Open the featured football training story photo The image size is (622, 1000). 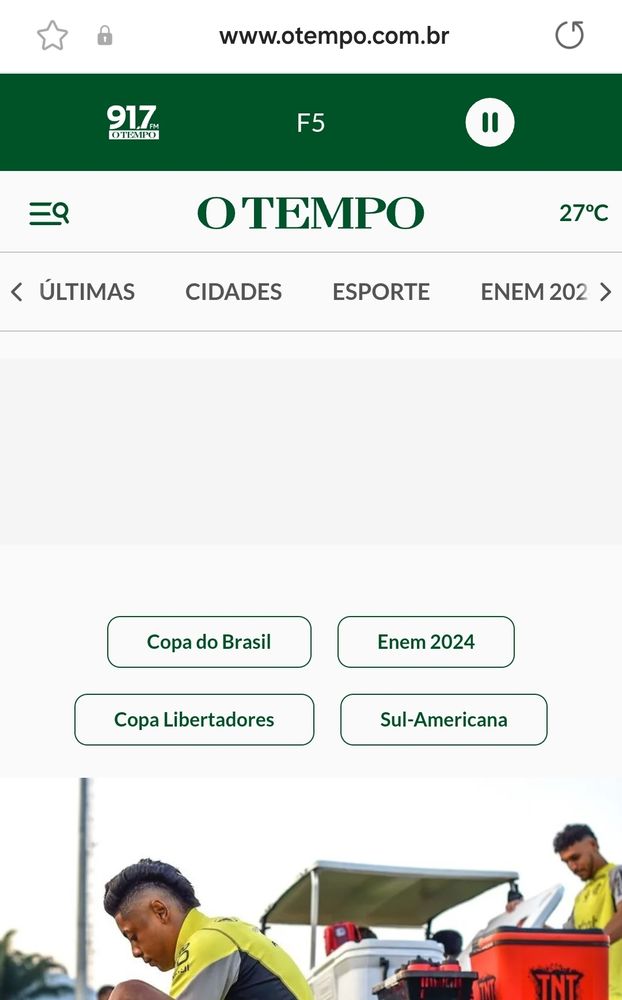tap(310, 890)
